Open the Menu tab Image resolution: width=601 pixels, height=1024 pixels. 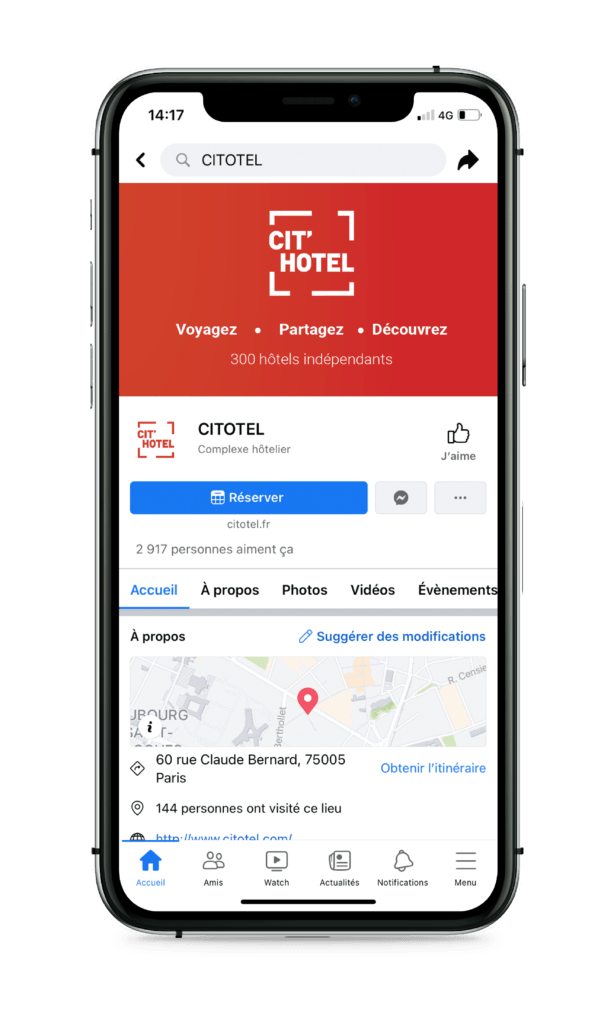point(465,868)
